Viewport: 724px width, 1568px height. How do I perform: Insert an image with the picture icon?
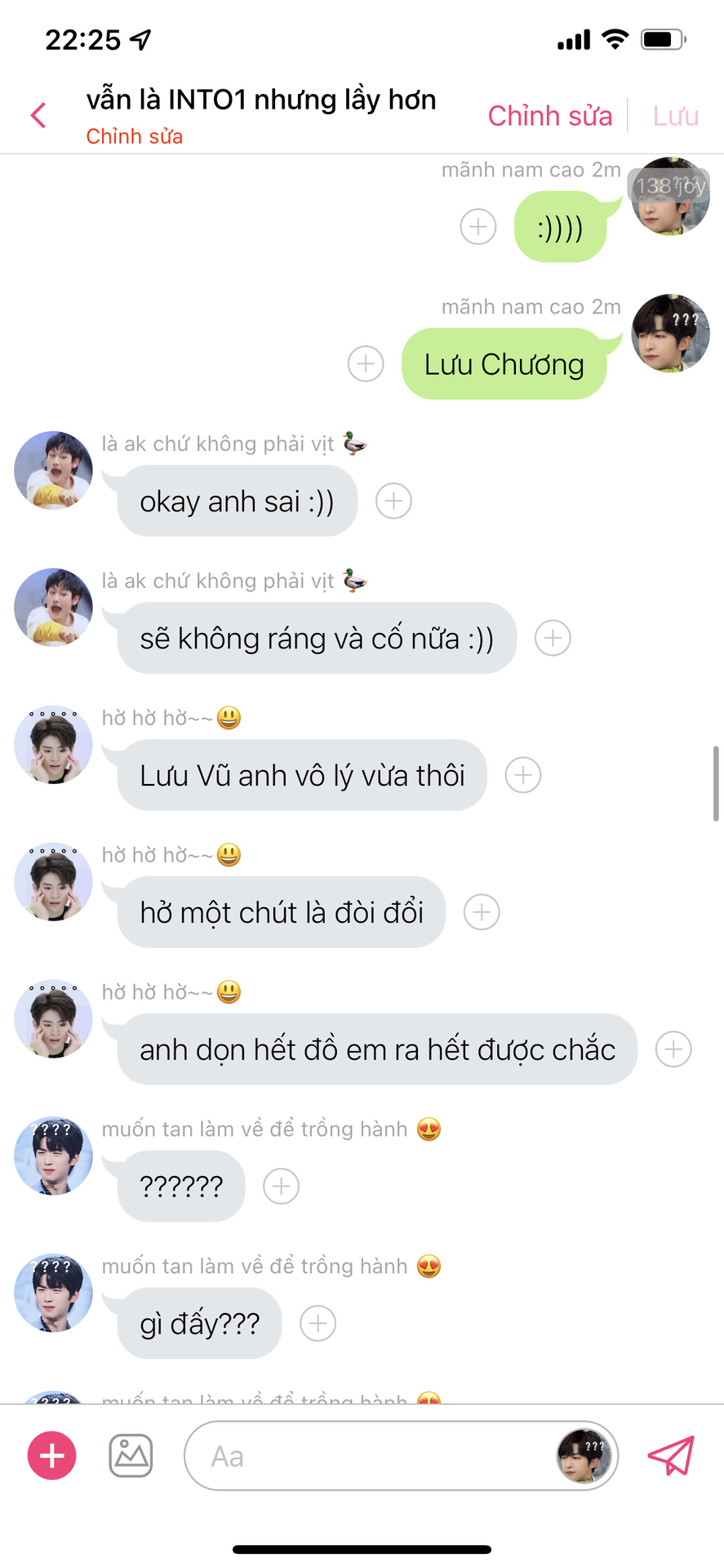pyautogui.click(x=131, y=1455)
